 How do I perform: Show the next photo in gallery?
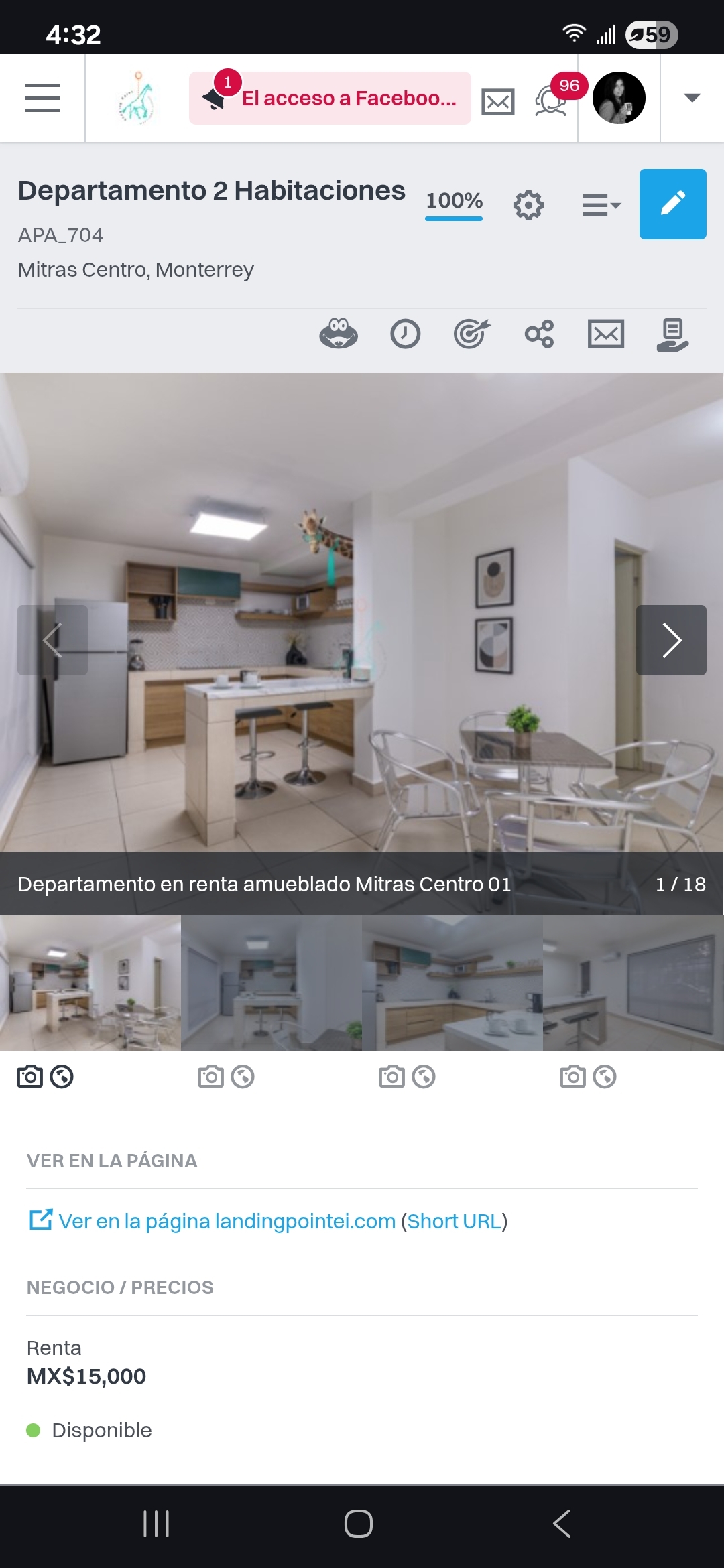(x=670, y=640)
